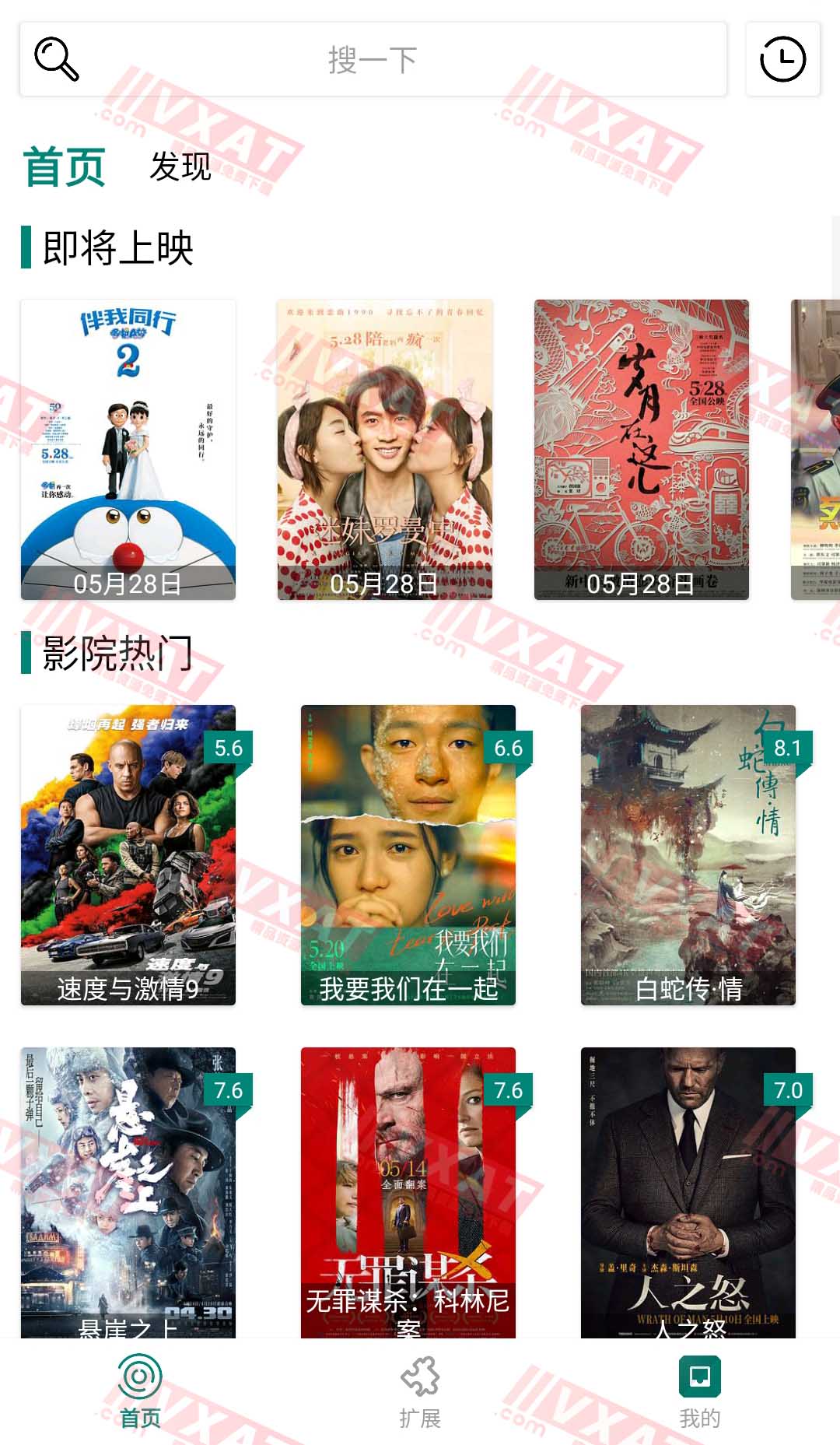This screenshot has width=840, height=1445.
Task: Click the 05月28日 release date label
Action: [127, 585]
